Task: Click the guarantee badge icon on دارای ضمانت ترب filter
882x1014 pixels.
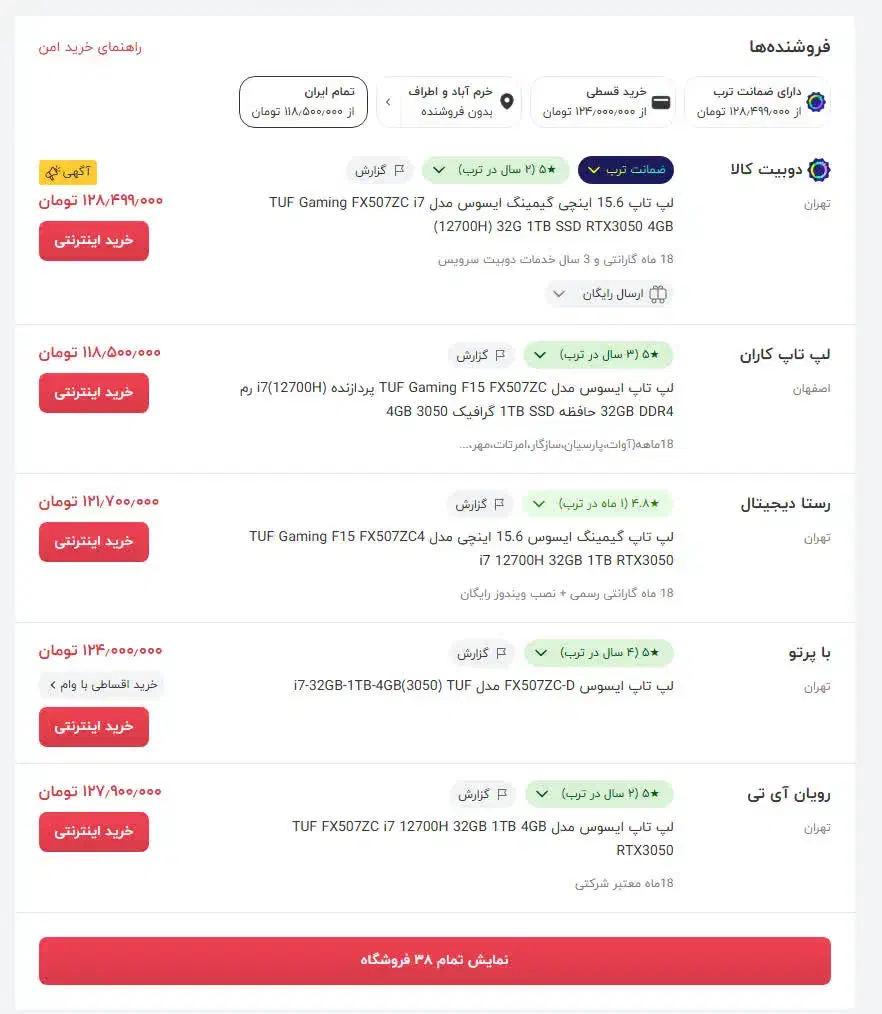Action: tap(815, 101)
